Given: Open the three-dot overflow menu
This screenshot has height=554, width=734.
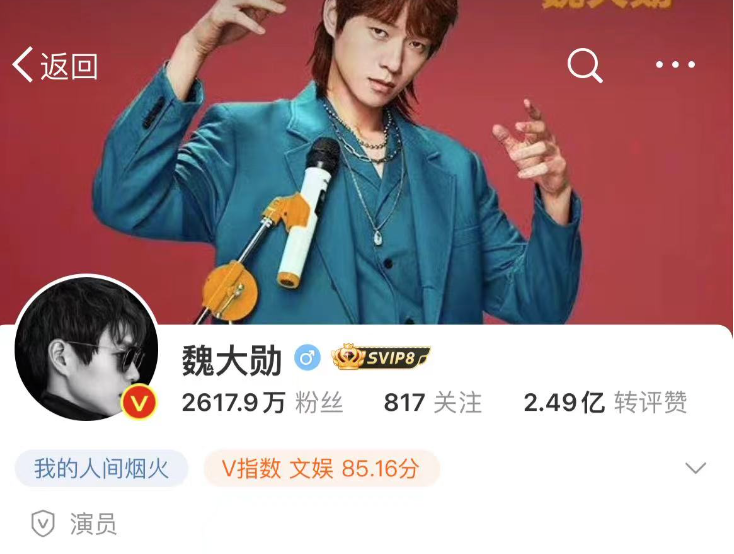Looking at the screenshot, I should [675, 66].
